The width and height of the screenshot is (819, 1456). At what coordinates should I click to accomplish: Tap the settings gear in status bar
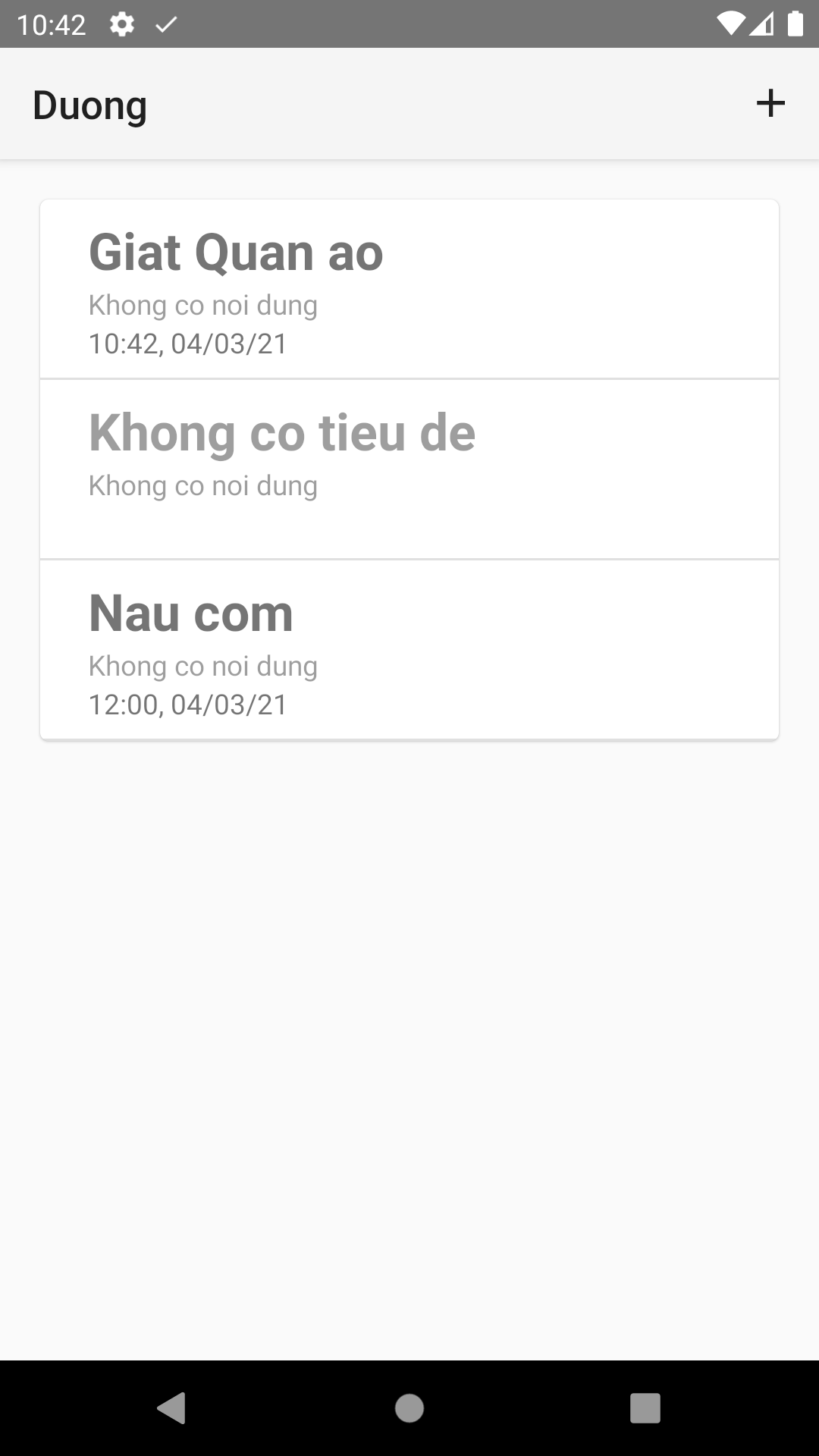pyautogui.click(x=121, y=24)
